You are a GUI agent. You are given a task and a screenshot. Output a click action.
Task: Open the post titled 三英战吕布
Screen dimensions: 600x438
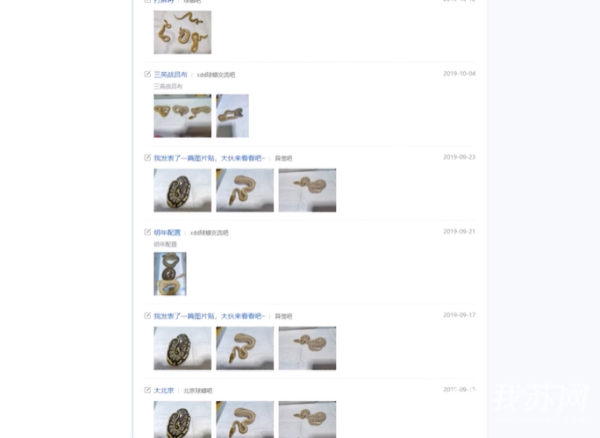pos(170,74)
